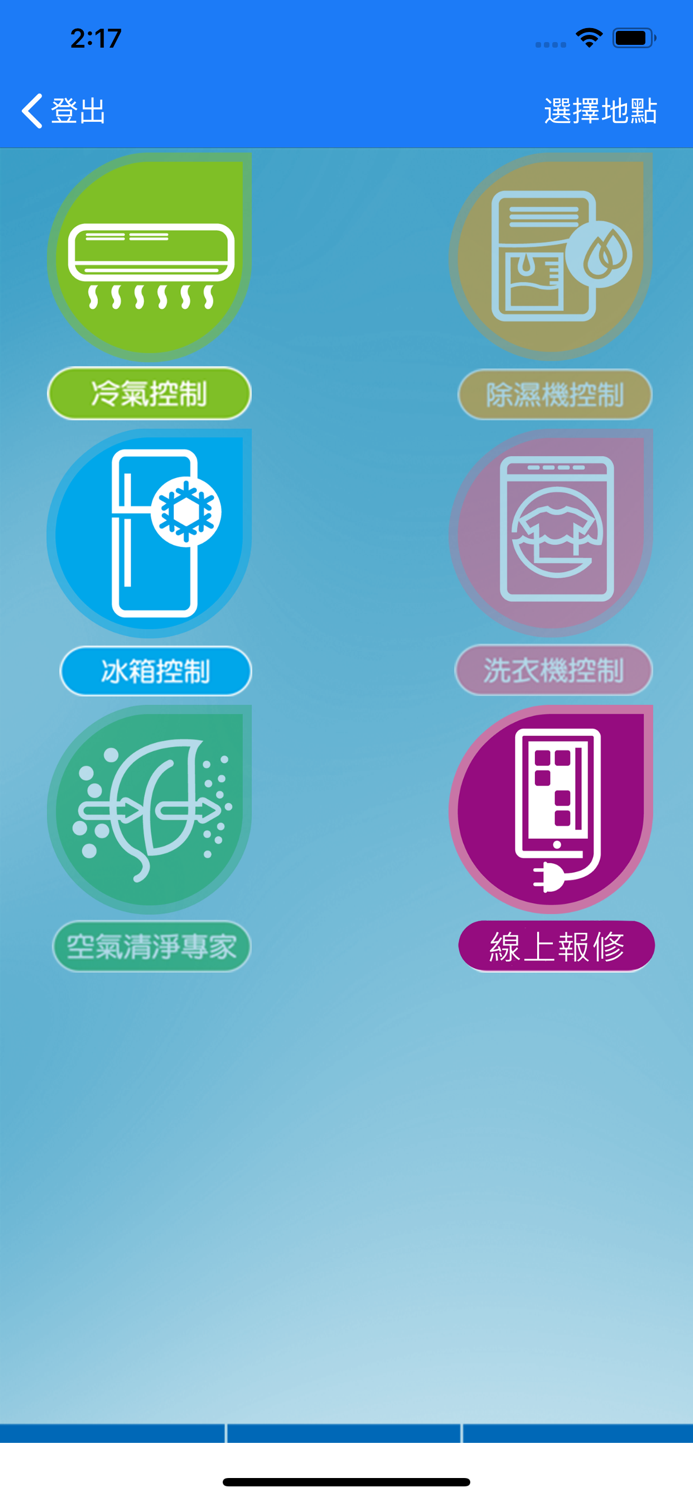Tap the 除濕機控制 button
Viewport: 693px width, 1500px height.
555,395
